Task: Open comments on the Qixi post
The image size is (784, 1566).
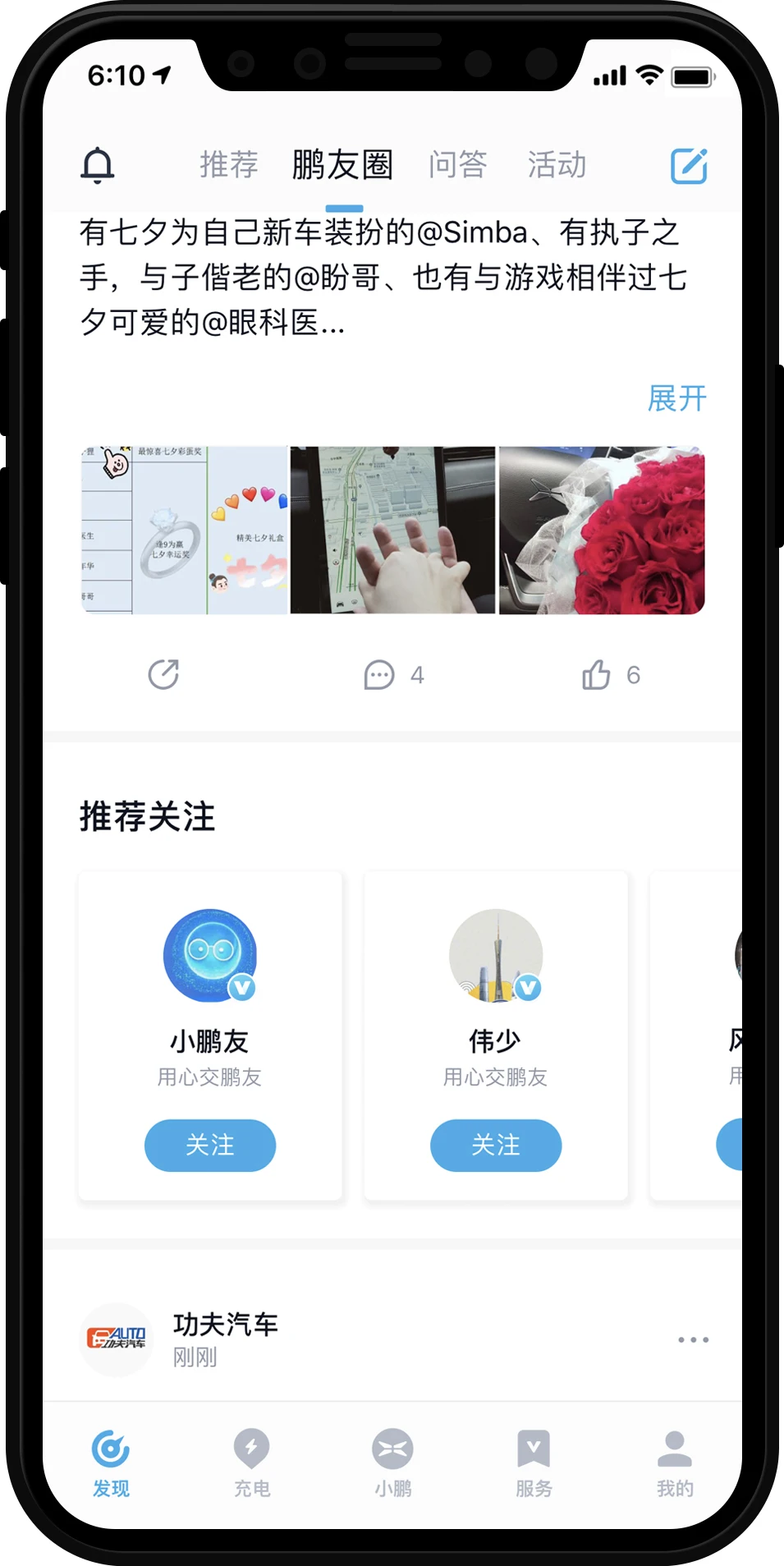Action: [380, 675]
